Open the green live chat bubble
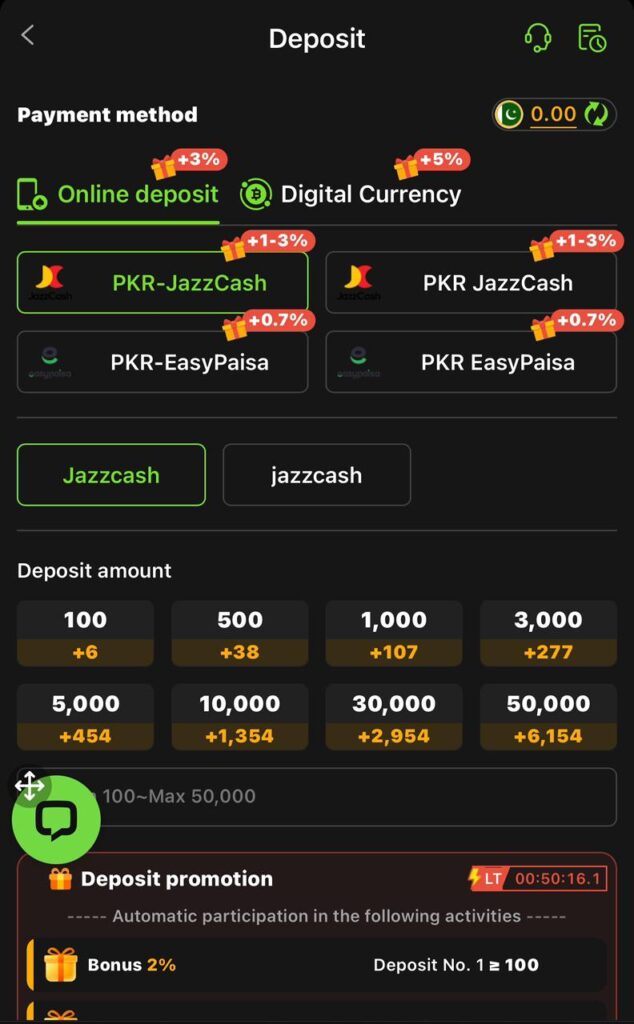 coord(57,821)
